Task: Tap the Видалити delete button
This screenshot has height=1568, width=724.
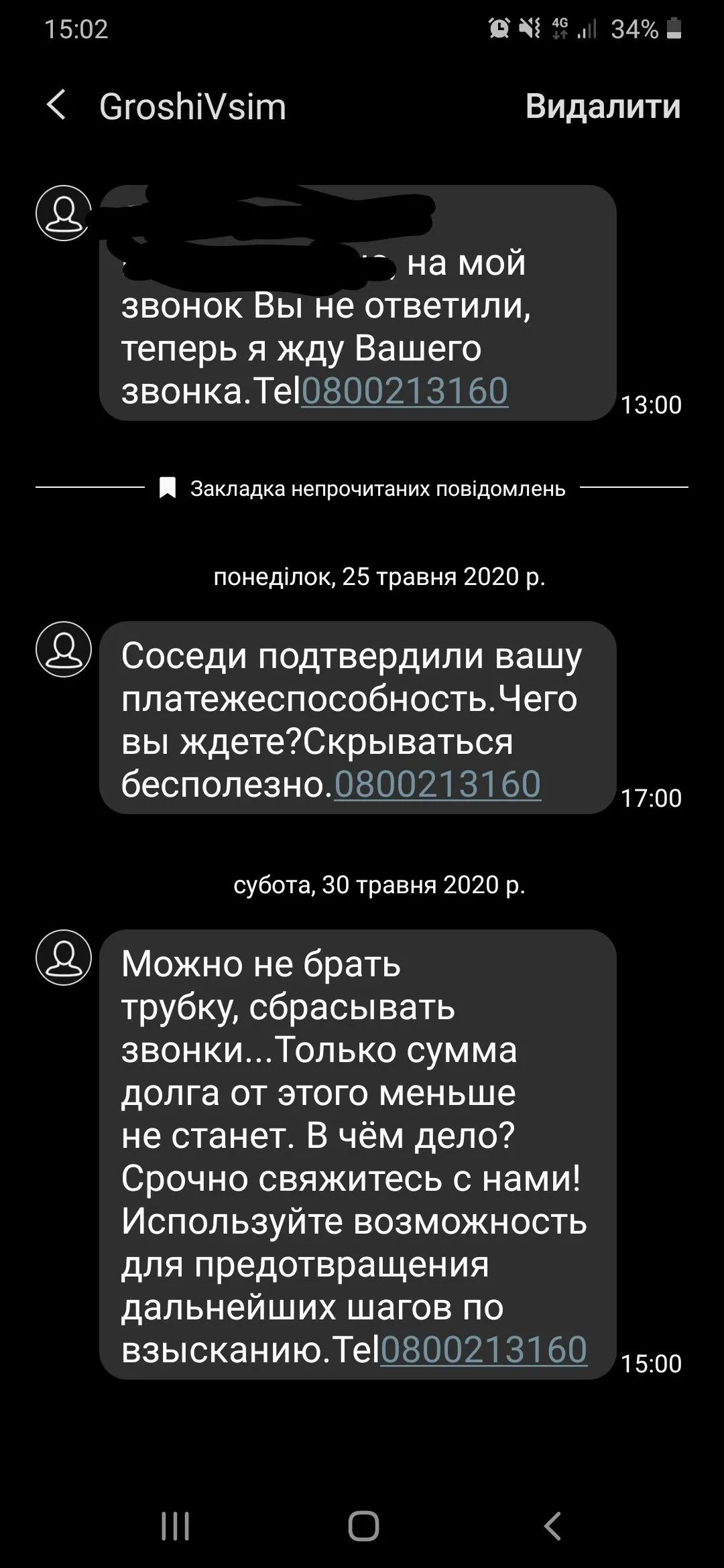Action: (603, 106)
